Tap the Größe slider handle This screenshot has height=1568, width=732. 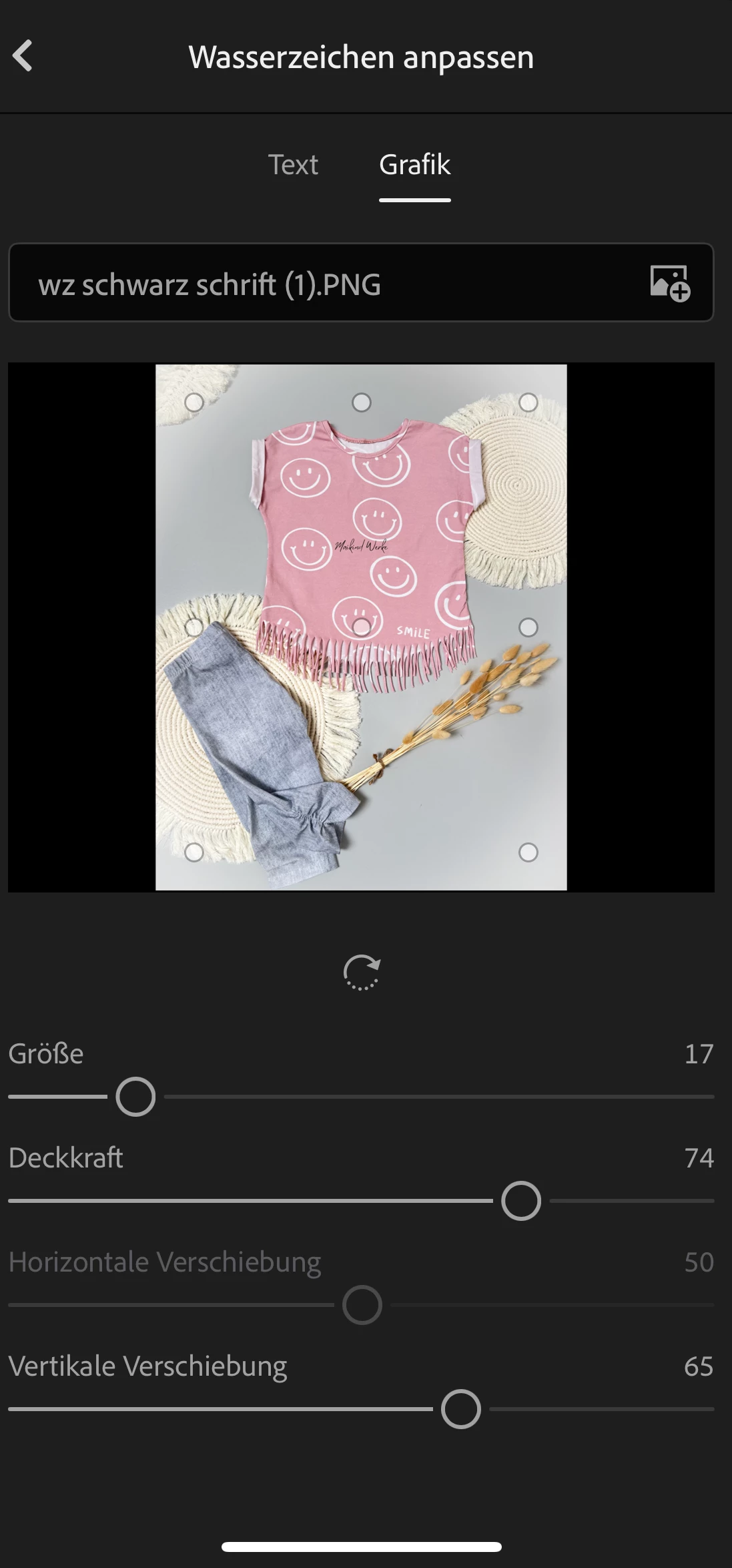point(135,1097)
